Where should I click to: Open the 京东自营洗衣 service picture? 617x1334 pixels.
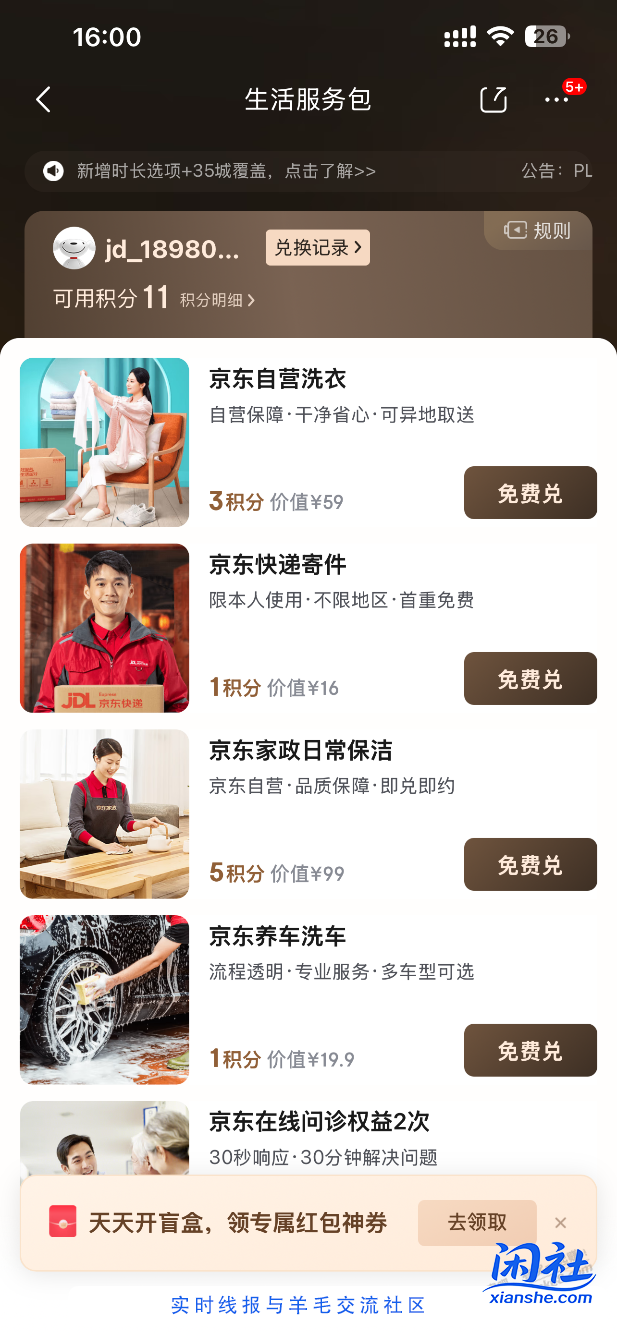[105, 442]
